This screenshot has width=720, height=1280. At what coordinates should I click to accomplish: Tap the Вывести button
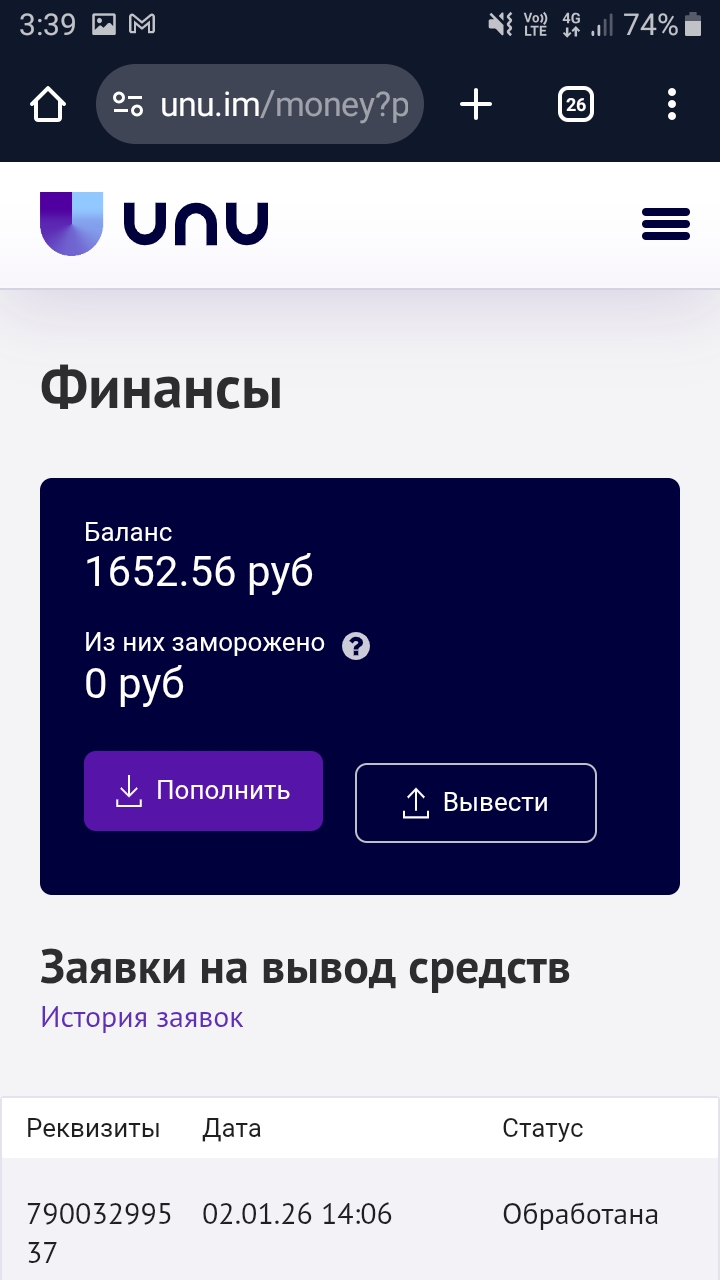475,803
